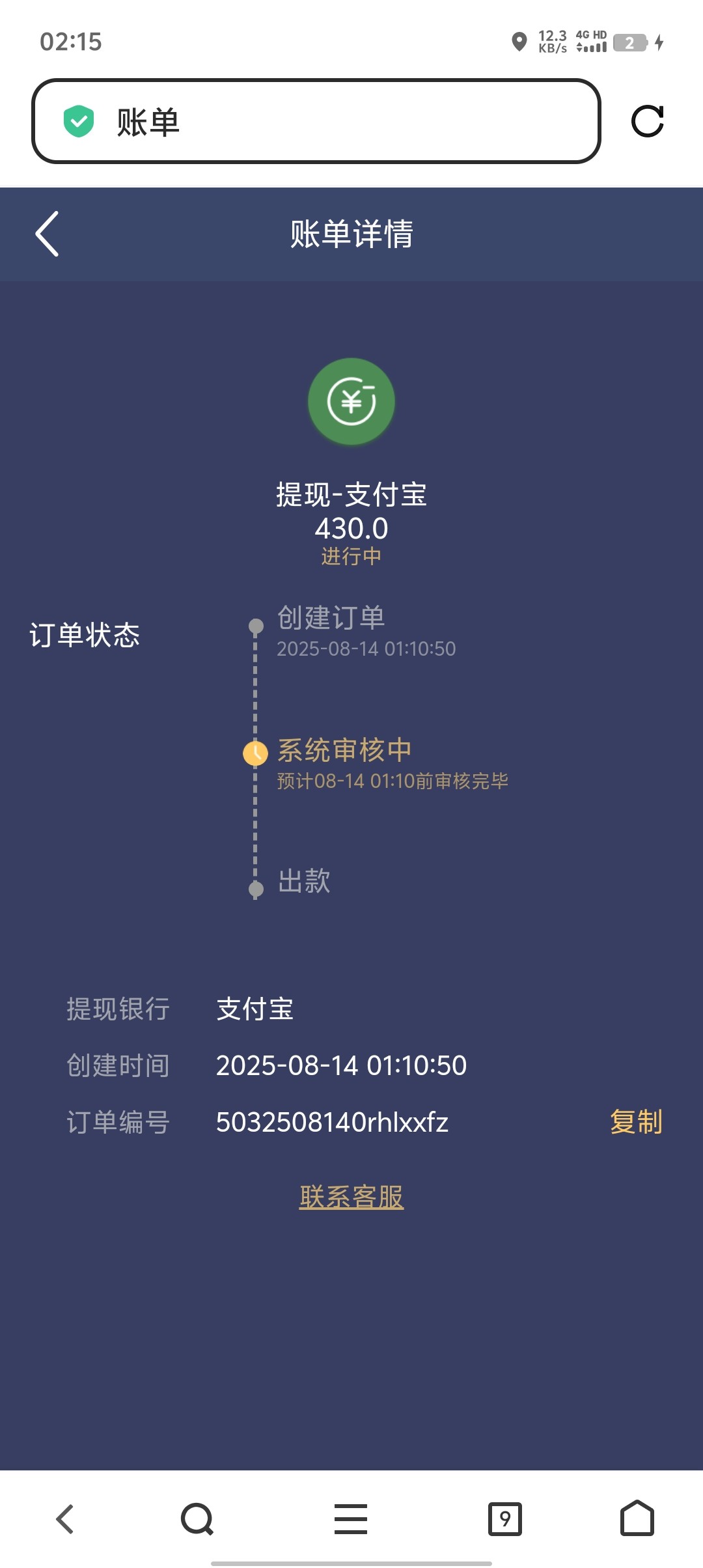Screen dimensions: 703x1568
Task: Tap the 进行中 status label
Action: (351, 555)
